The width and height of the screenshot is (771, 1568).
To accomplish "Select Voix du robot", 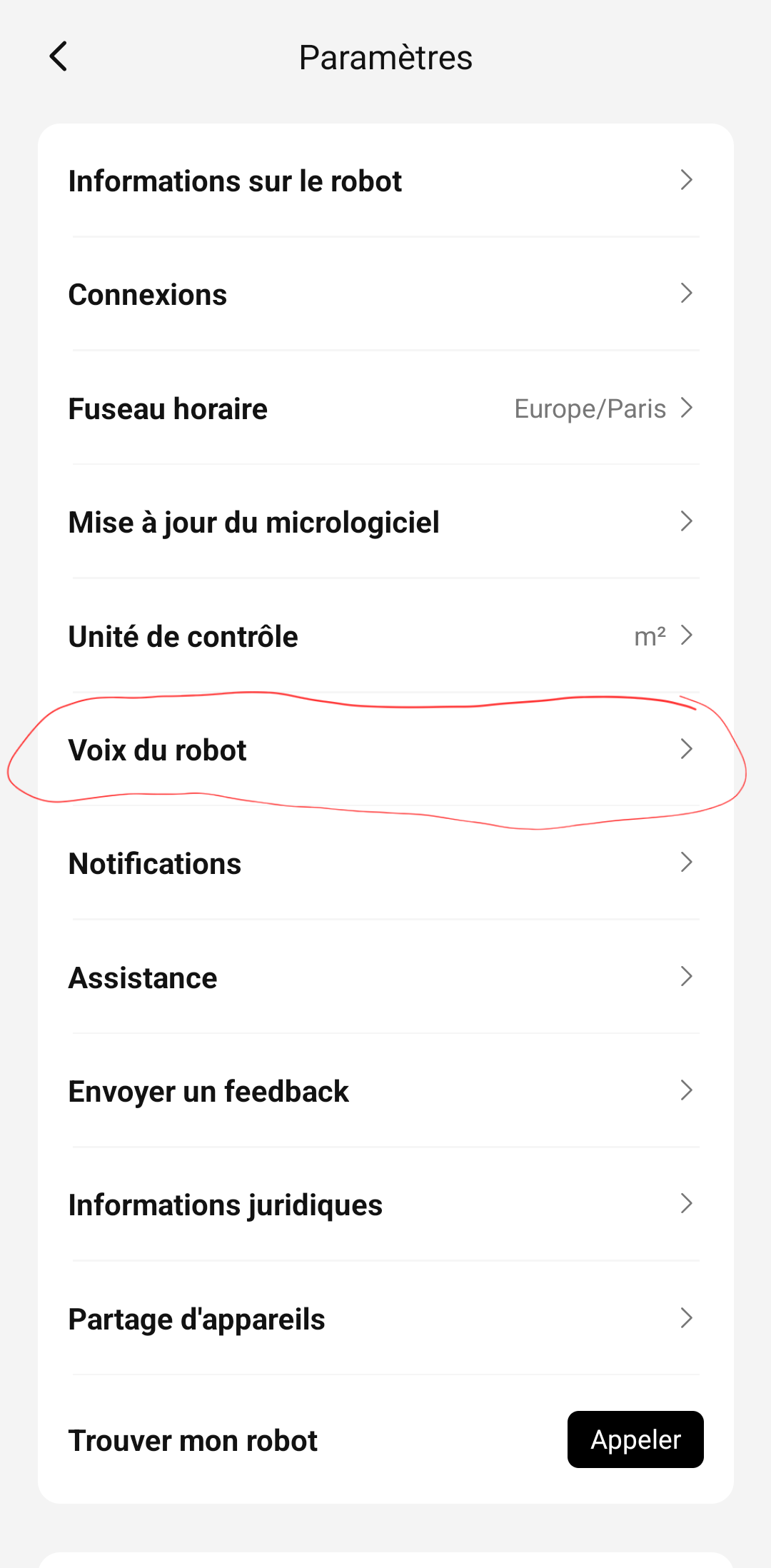I will pos(385,750).
